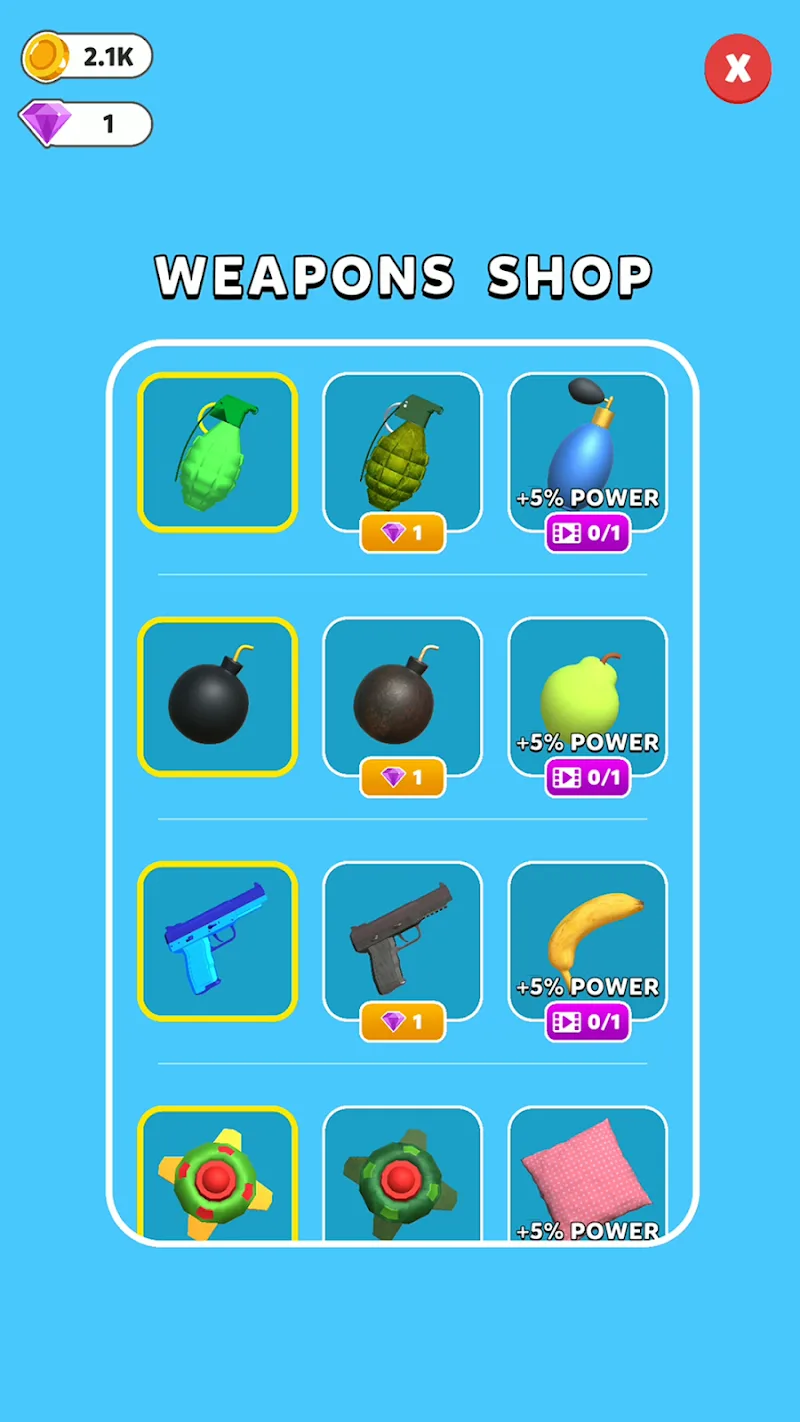
Task: Pick the green pear weapon
Action: pyautogui.click(x=588, y=688)
